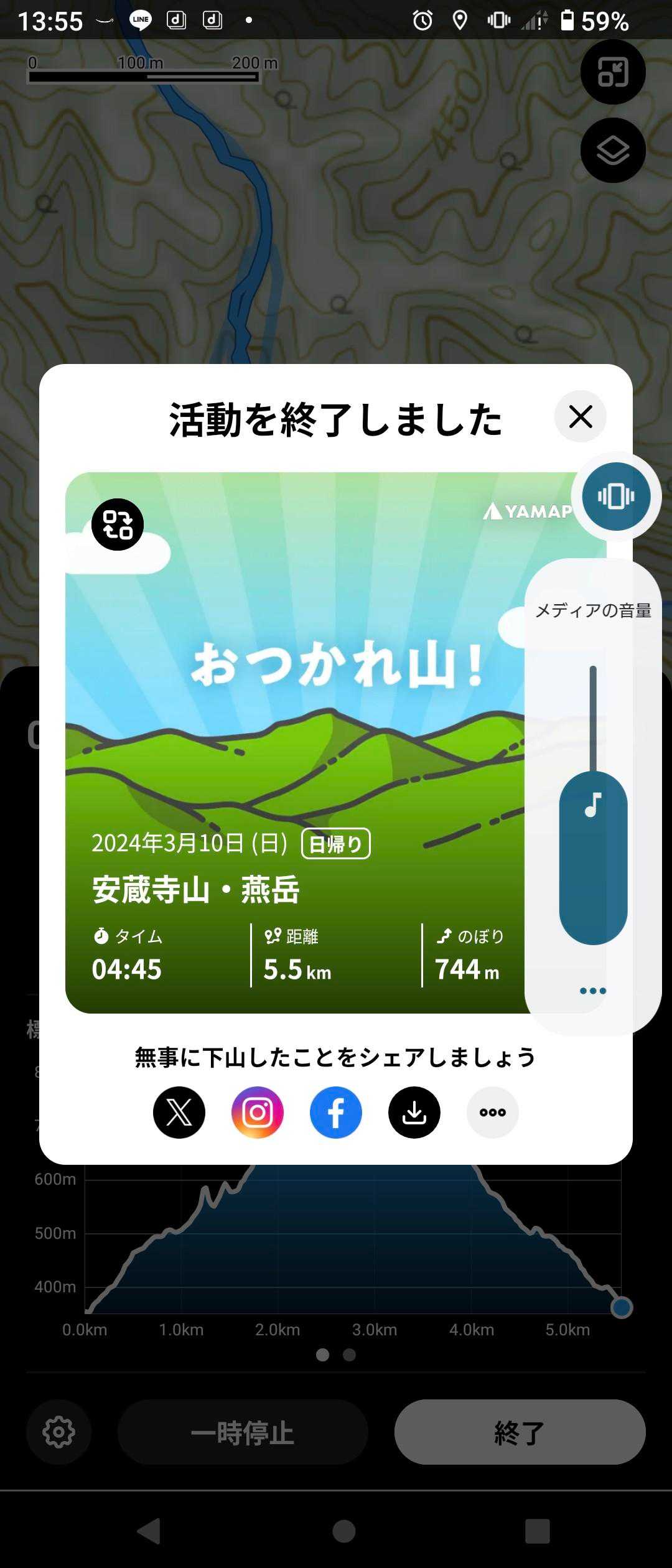Download the hike summary image
This screenshot has width=672, height=1568.
pyautogui.click(x=414, y=1113)
